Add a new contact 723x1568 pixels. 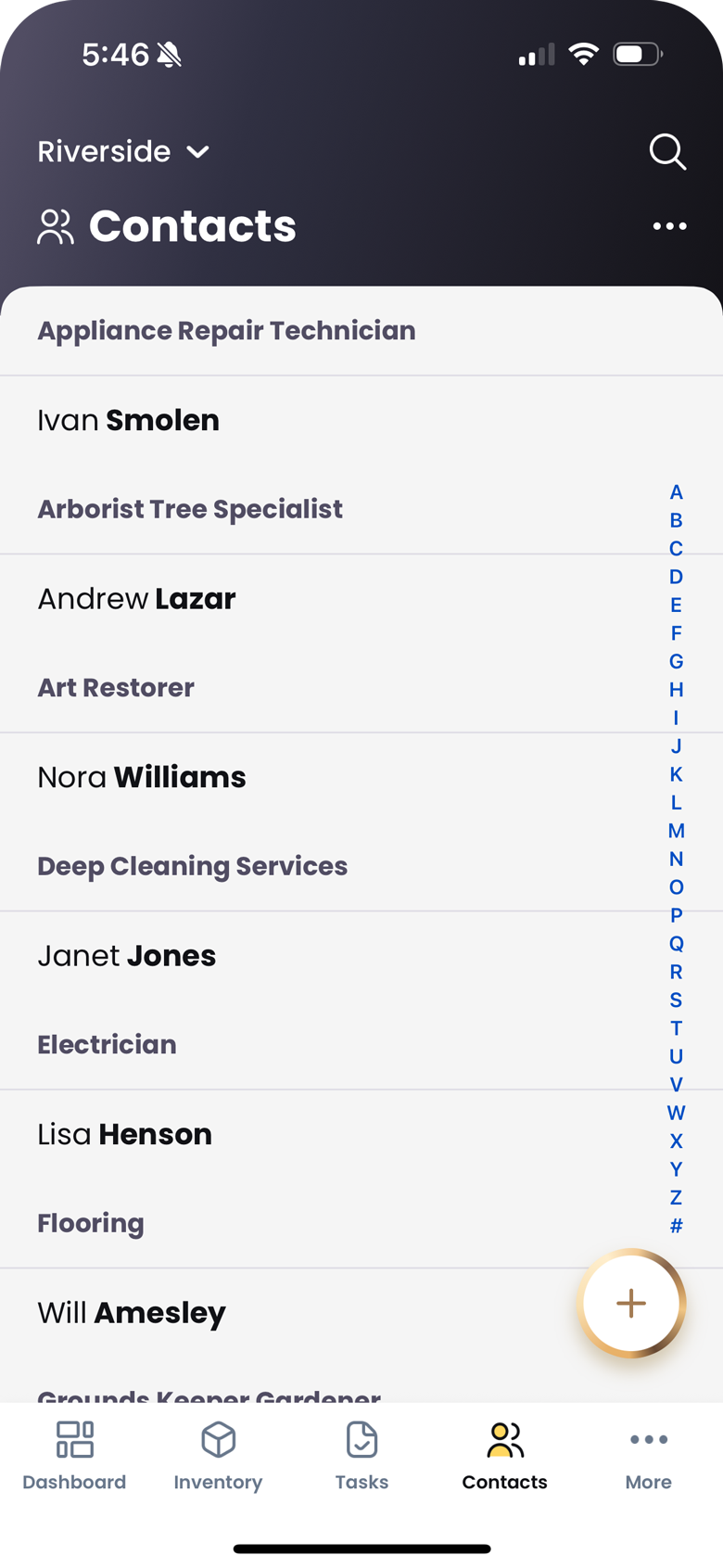coord(631,1303)
